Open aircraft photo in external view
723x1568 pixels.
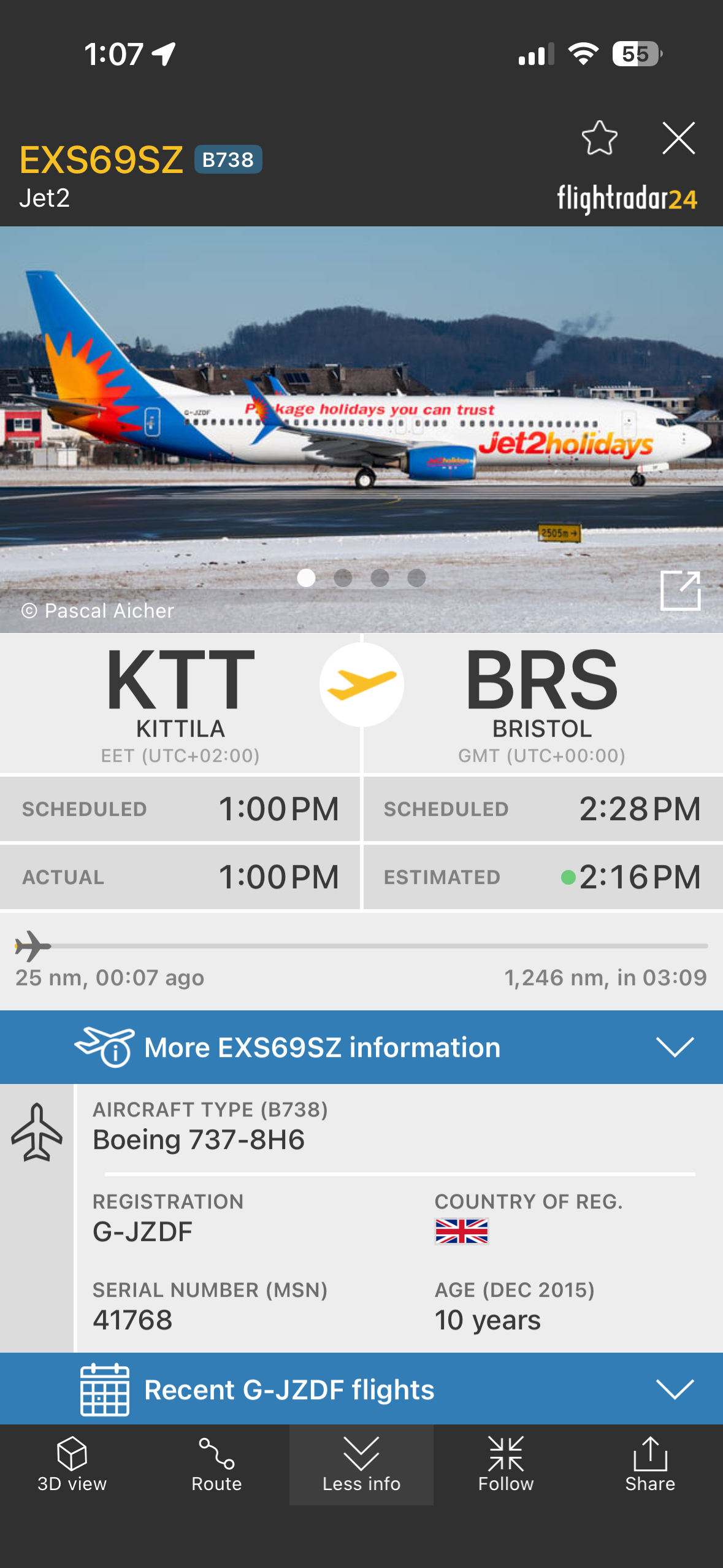tap(680, 590)
